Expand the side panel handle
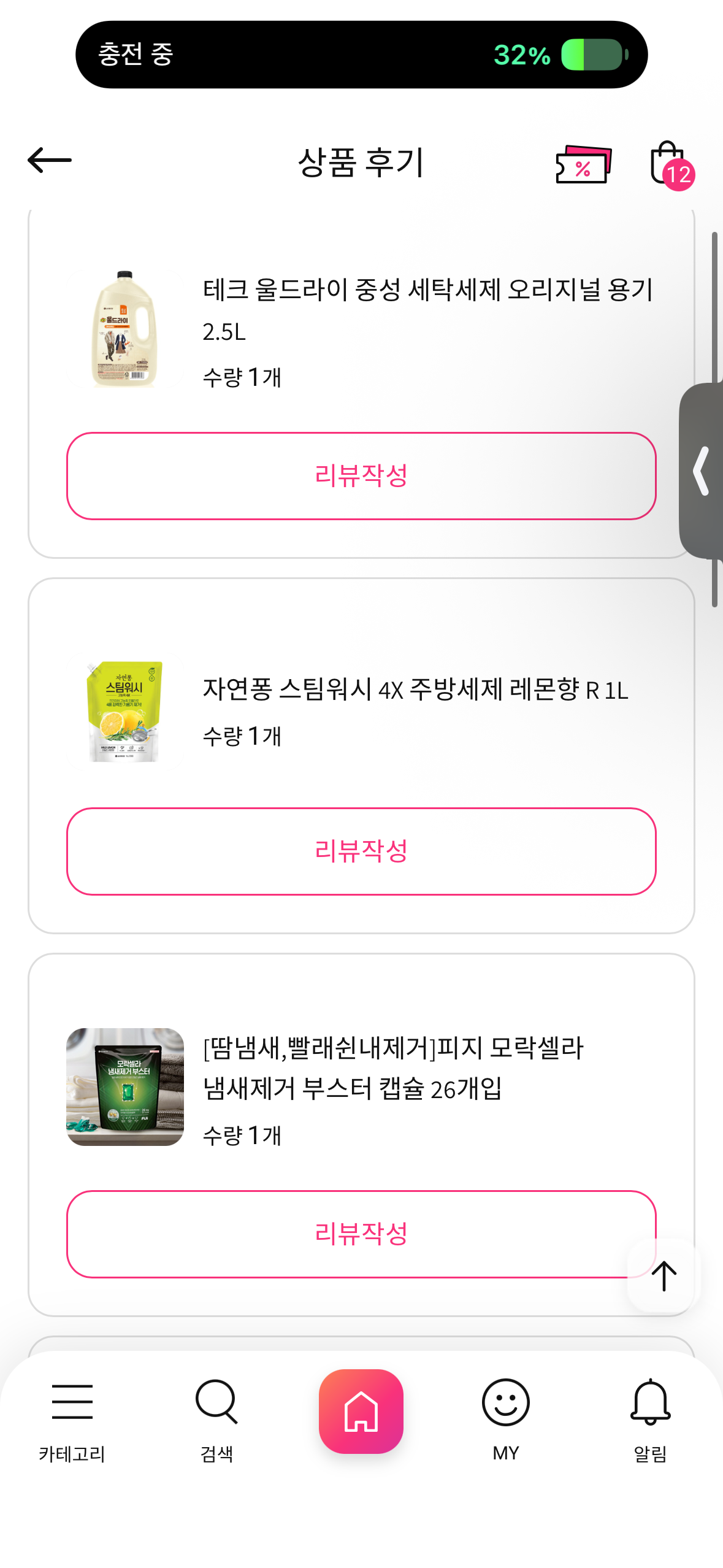This screenshot has width=723, height=1568. click(702, 471)
